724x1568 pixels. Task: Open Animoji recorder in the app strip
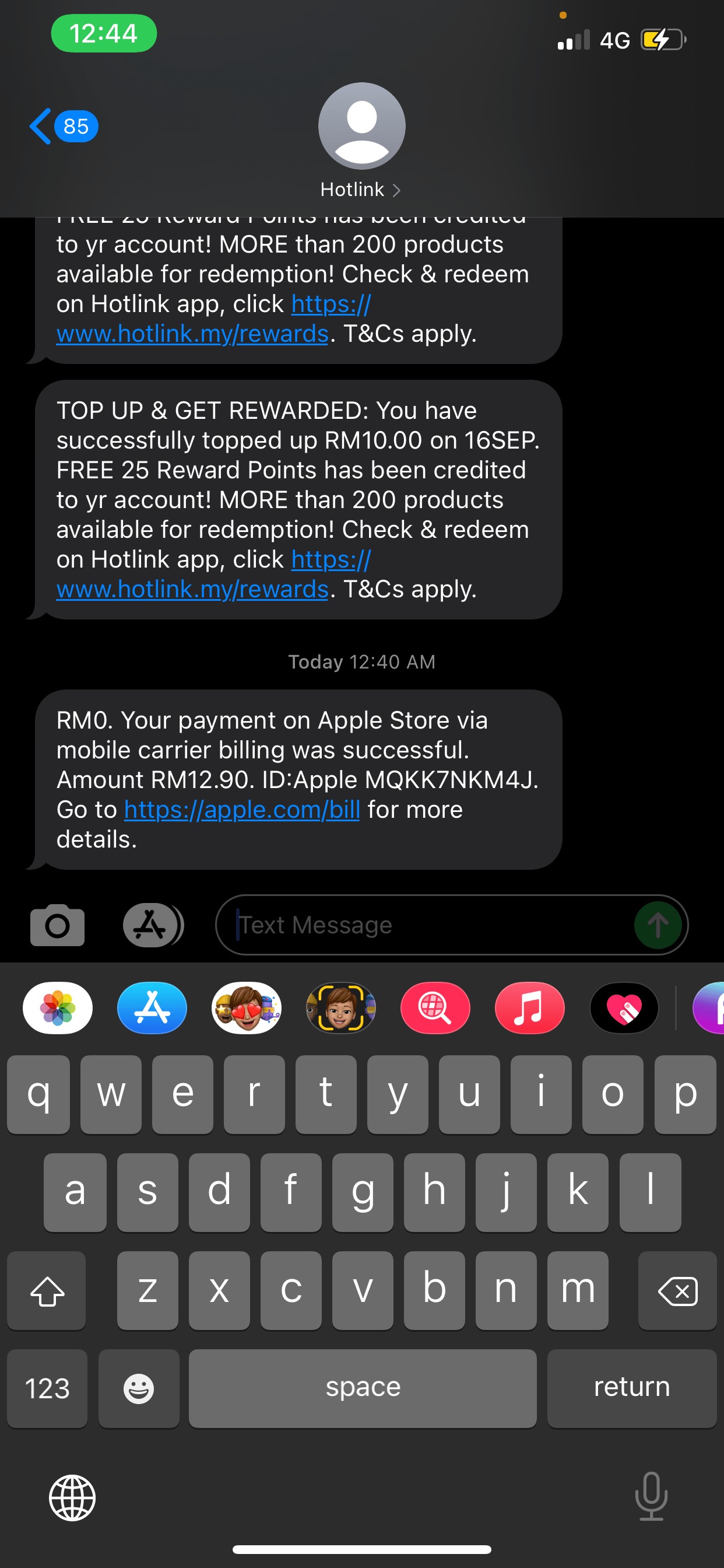tap(340, 1008)
